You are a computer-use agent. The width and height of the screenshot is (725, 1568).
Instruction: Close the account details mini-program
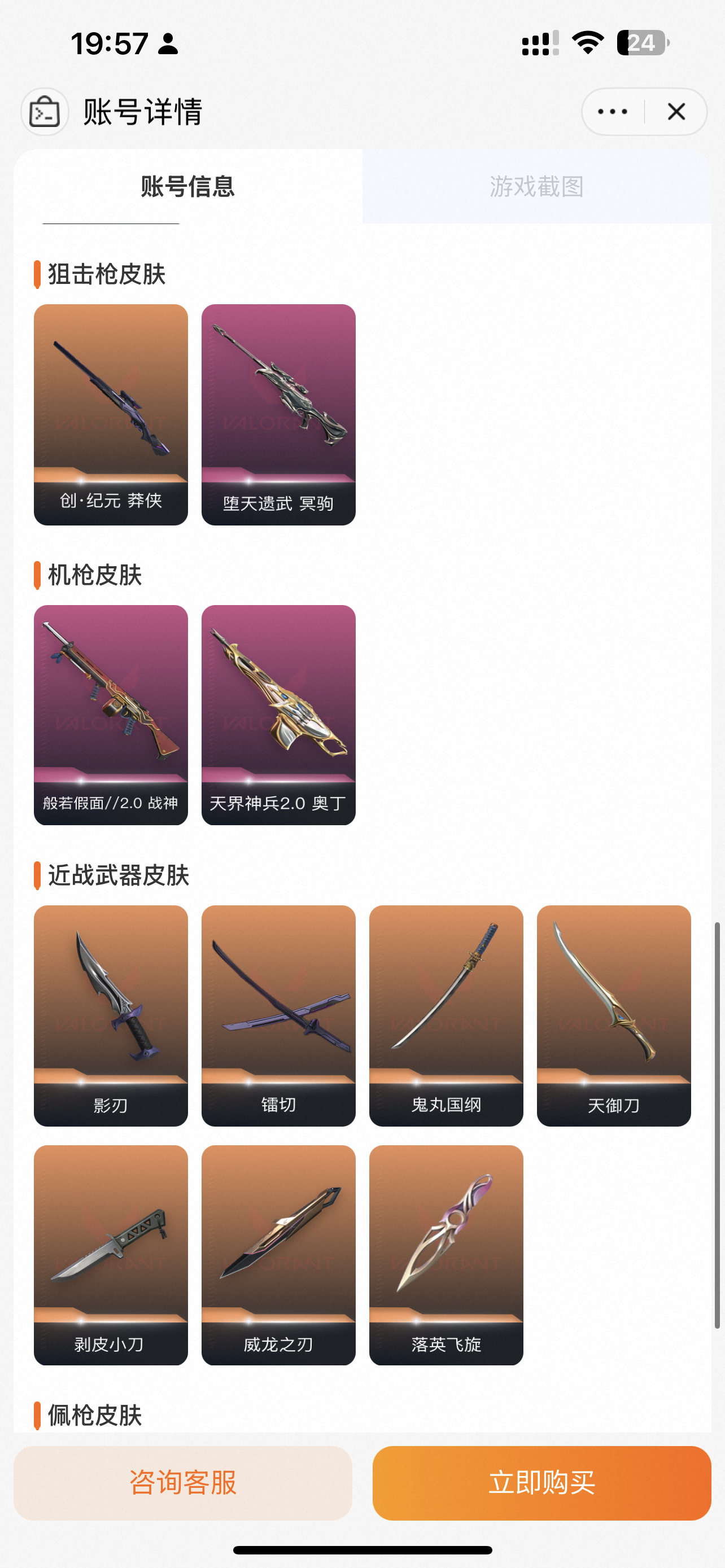(676, 111)
